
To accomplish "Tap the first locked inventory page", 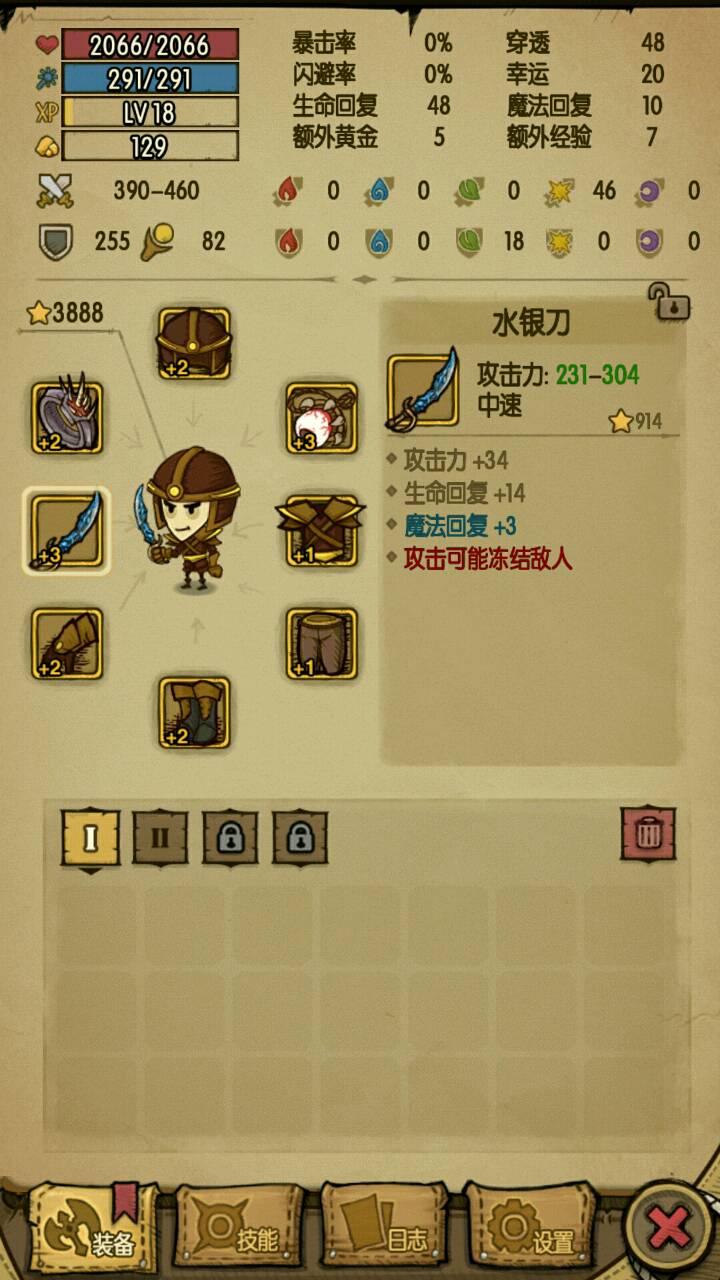I will coord(230,837).
